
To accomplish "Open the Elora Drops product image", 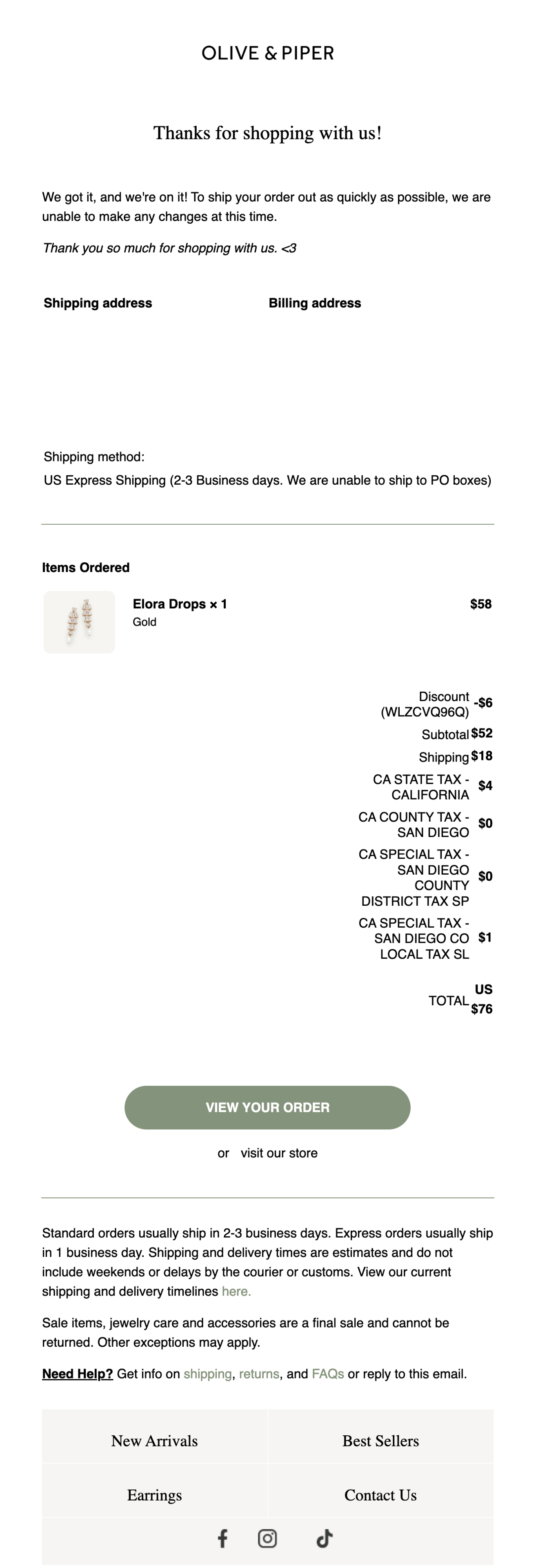I will tap(79, 621).
